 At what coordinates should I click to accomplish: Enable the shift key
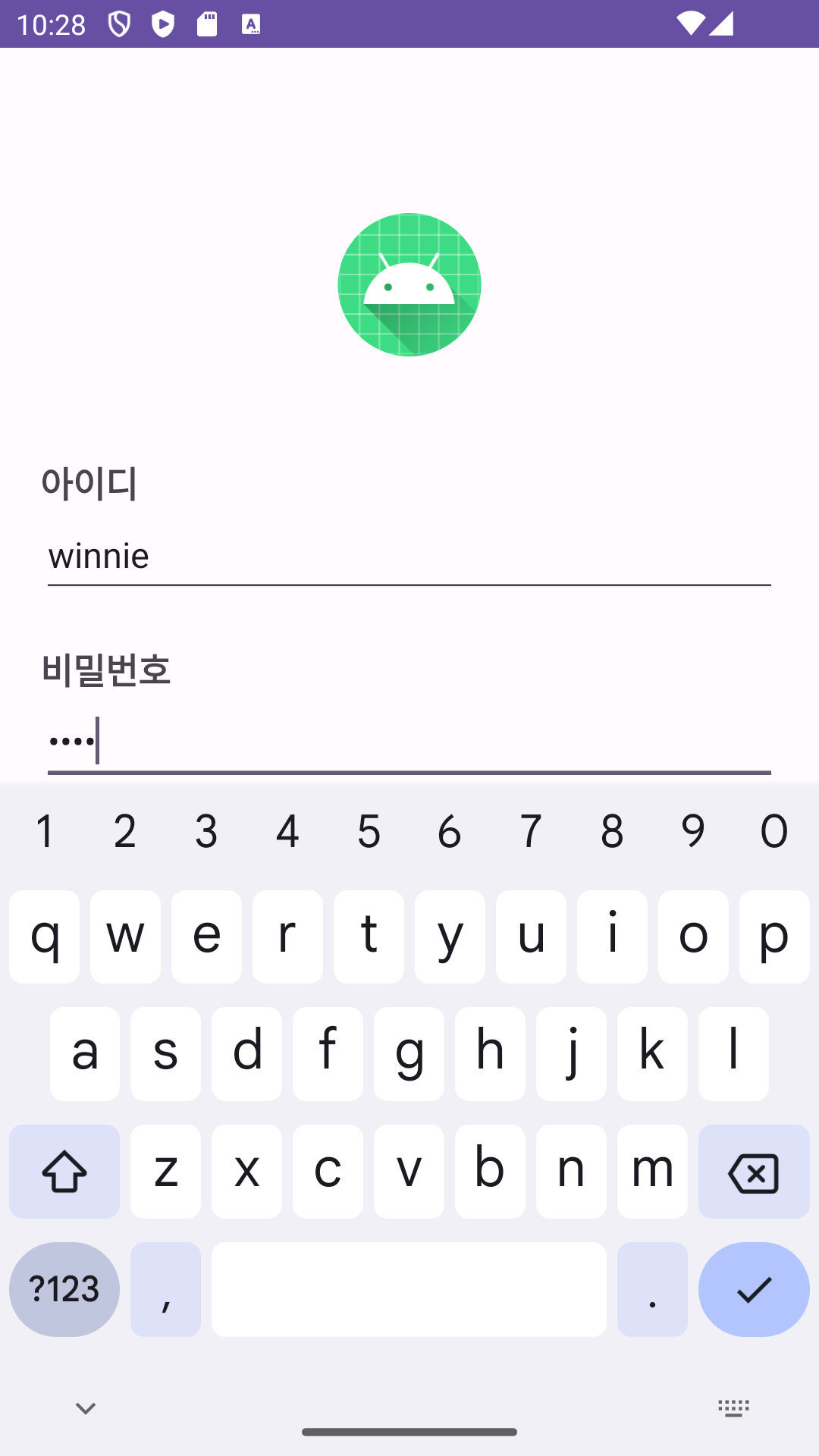pyautogui.click(x=64, y=1172)
